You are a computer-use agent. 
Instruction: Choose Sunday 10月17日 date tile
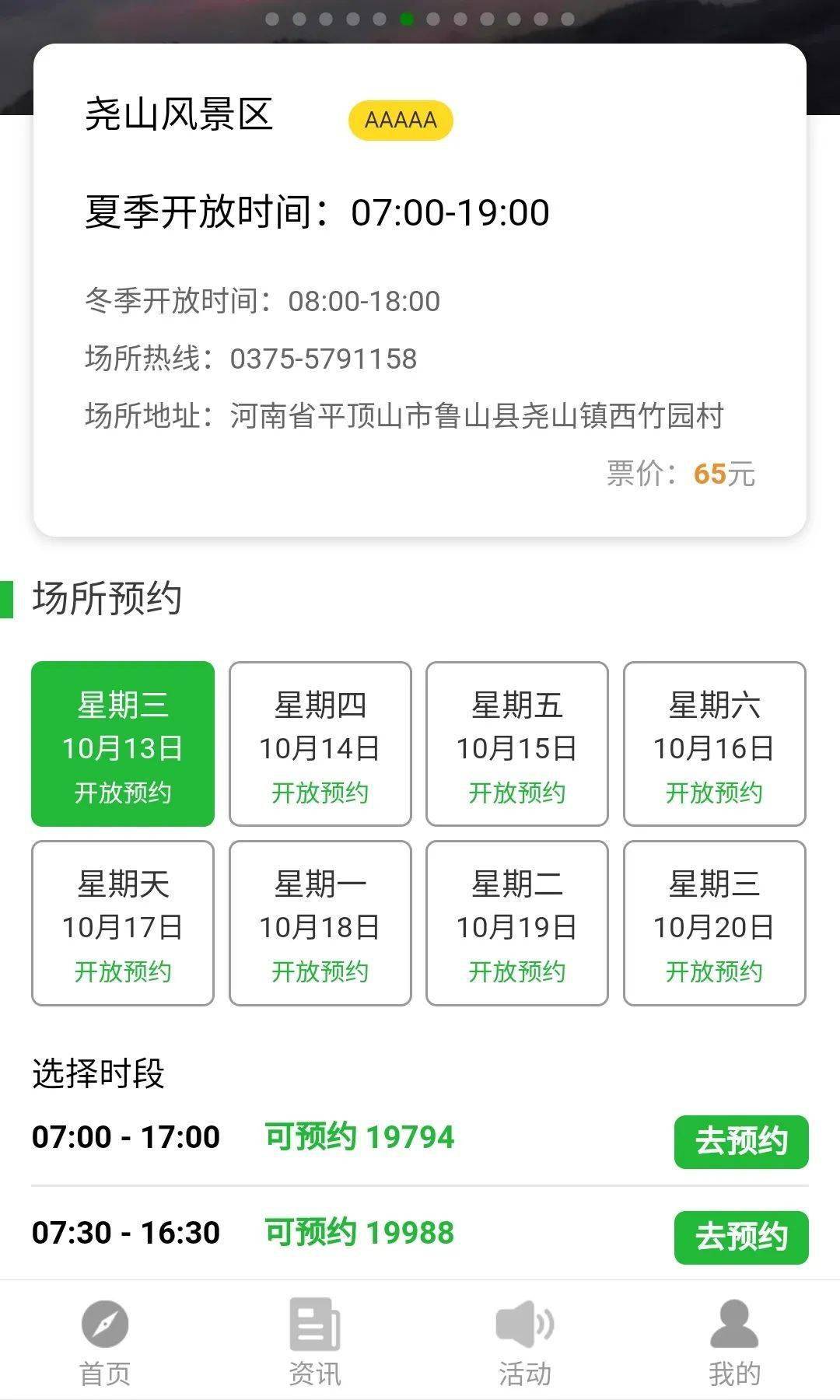click(x=123, y=923)
